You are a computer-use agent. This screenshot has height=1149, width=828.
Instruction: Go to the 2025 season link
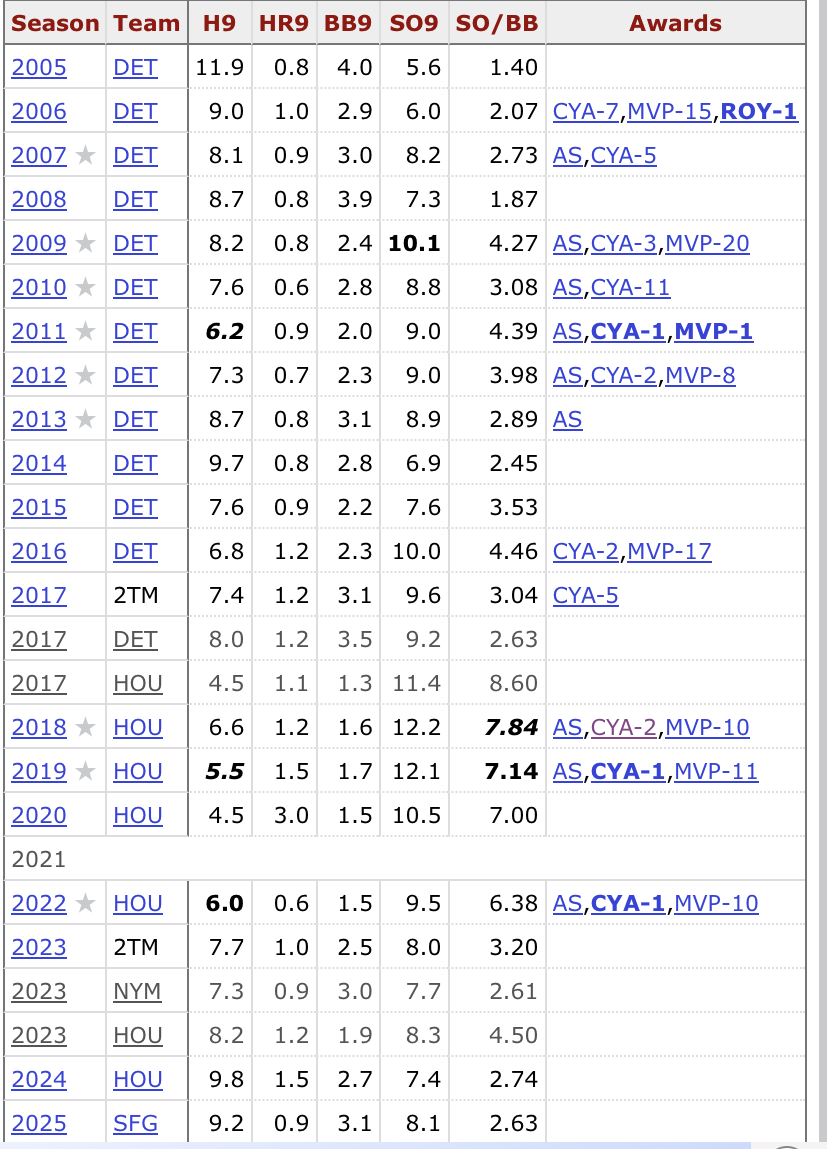tap(39, 1124)
